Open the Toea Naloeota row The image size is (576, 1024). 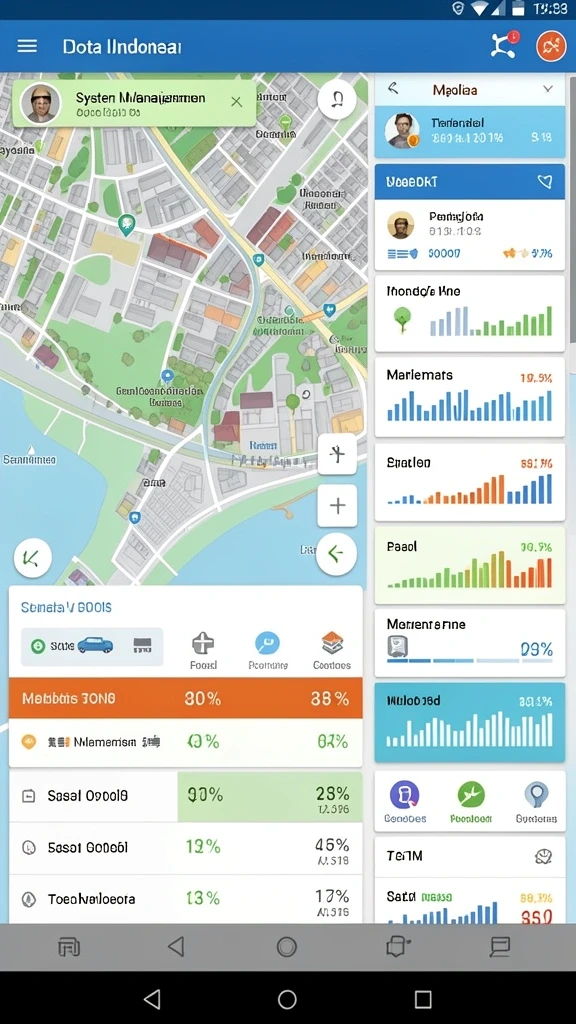point(185,900)
